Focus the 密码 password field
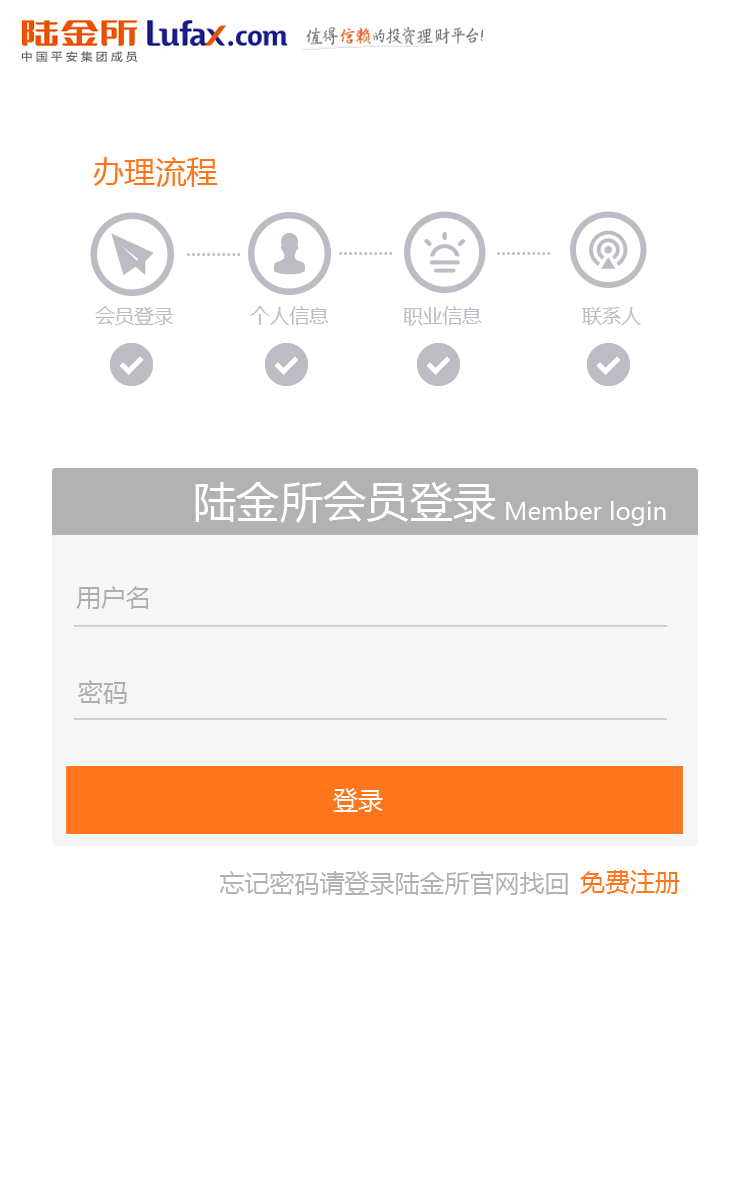750x1194 pixels. click(x=370, y=693)
